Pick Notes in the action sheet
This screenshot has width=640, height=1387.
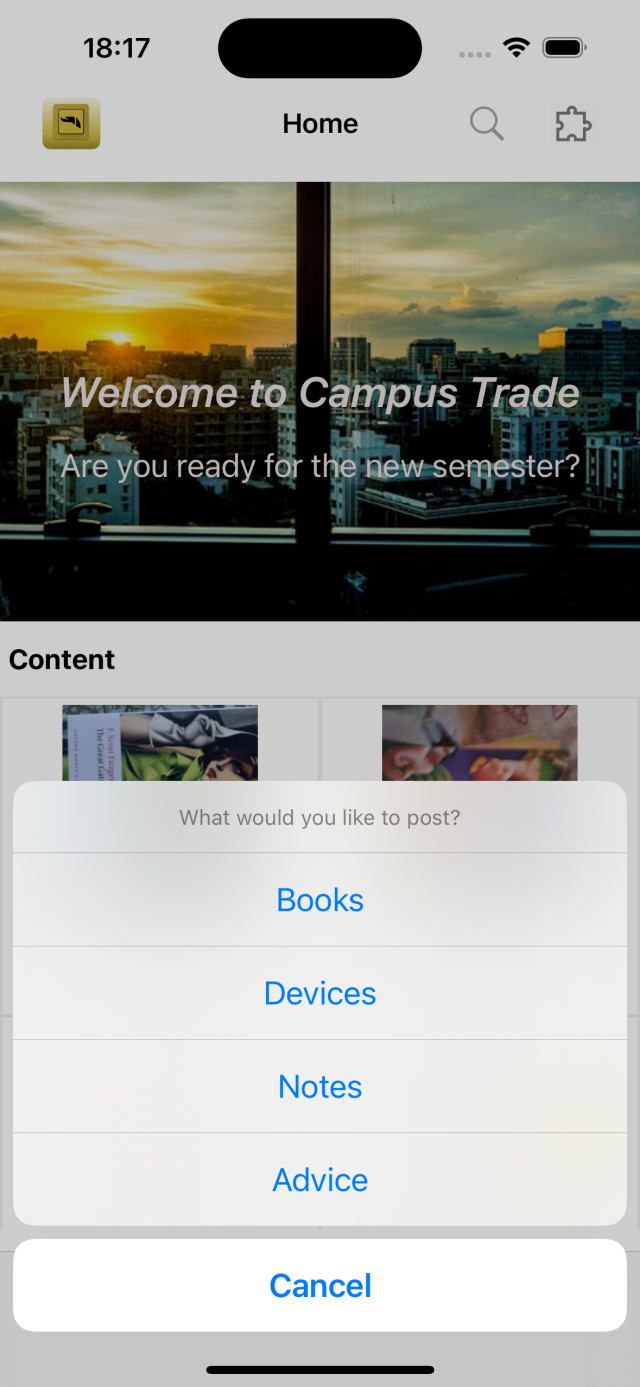320,1086
